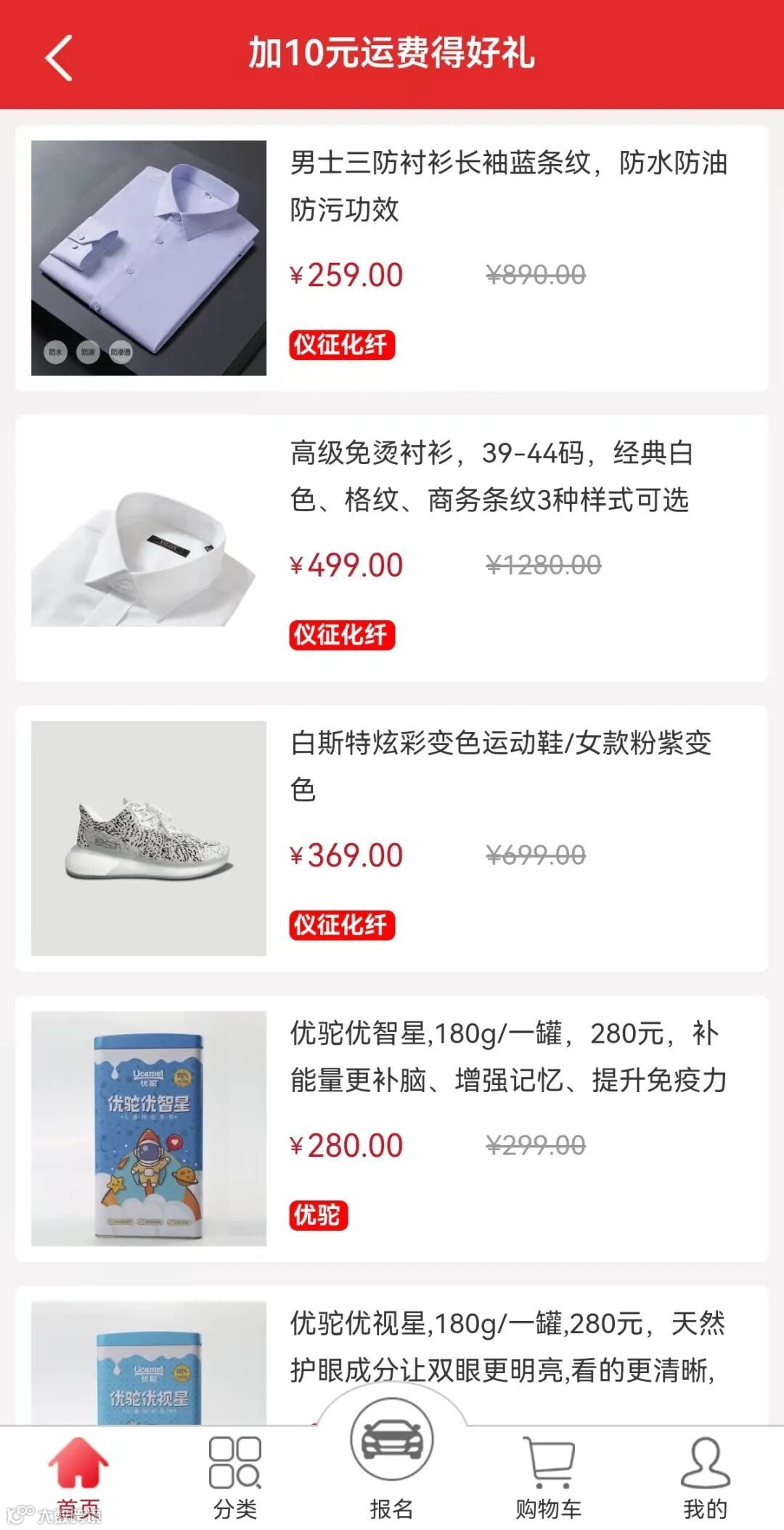View the 高级免烫衬衫 product card
Image resolution: width=784 pixels, height=1530 pixels.
click(392, 548)
